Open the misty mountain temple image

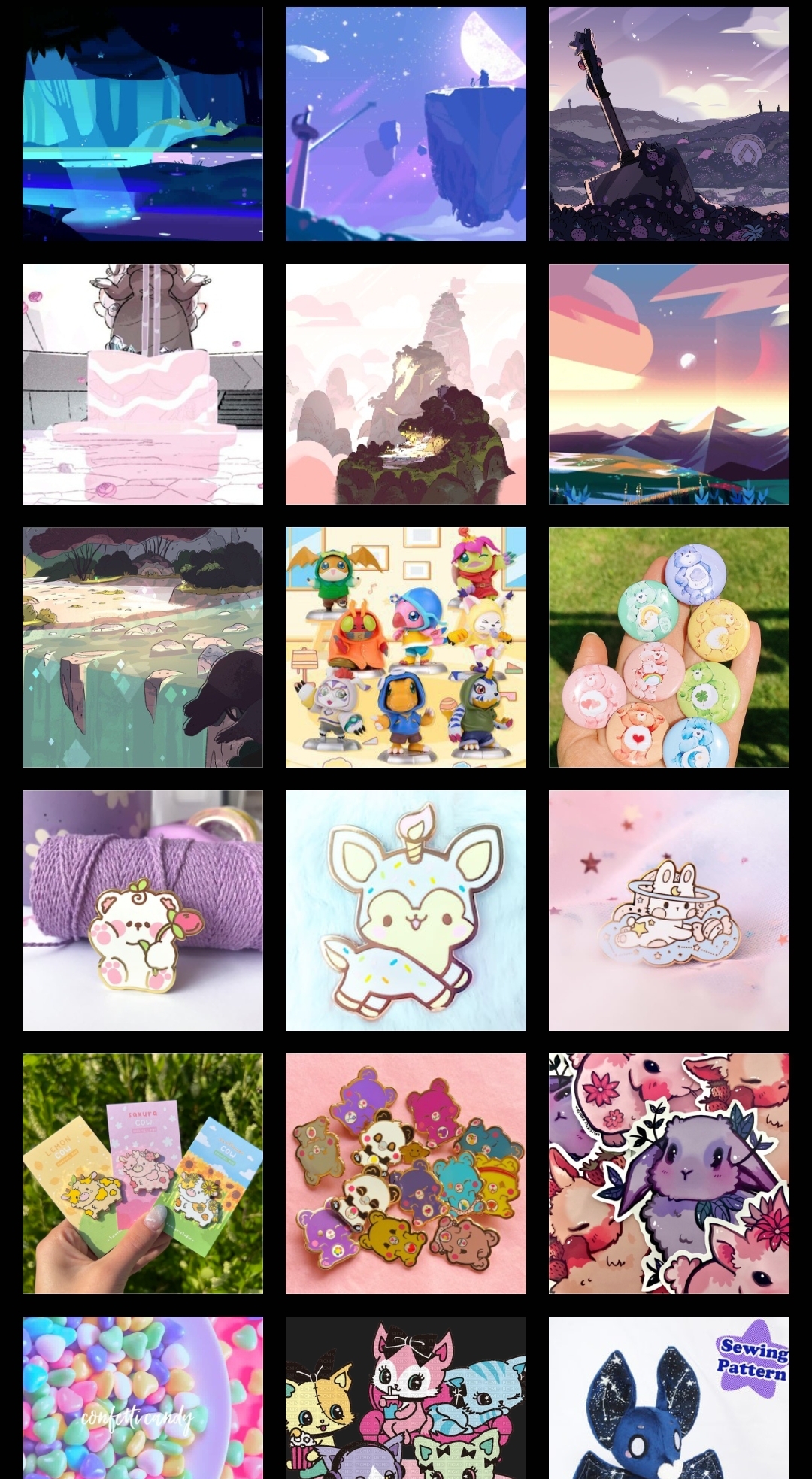[406, 383]
